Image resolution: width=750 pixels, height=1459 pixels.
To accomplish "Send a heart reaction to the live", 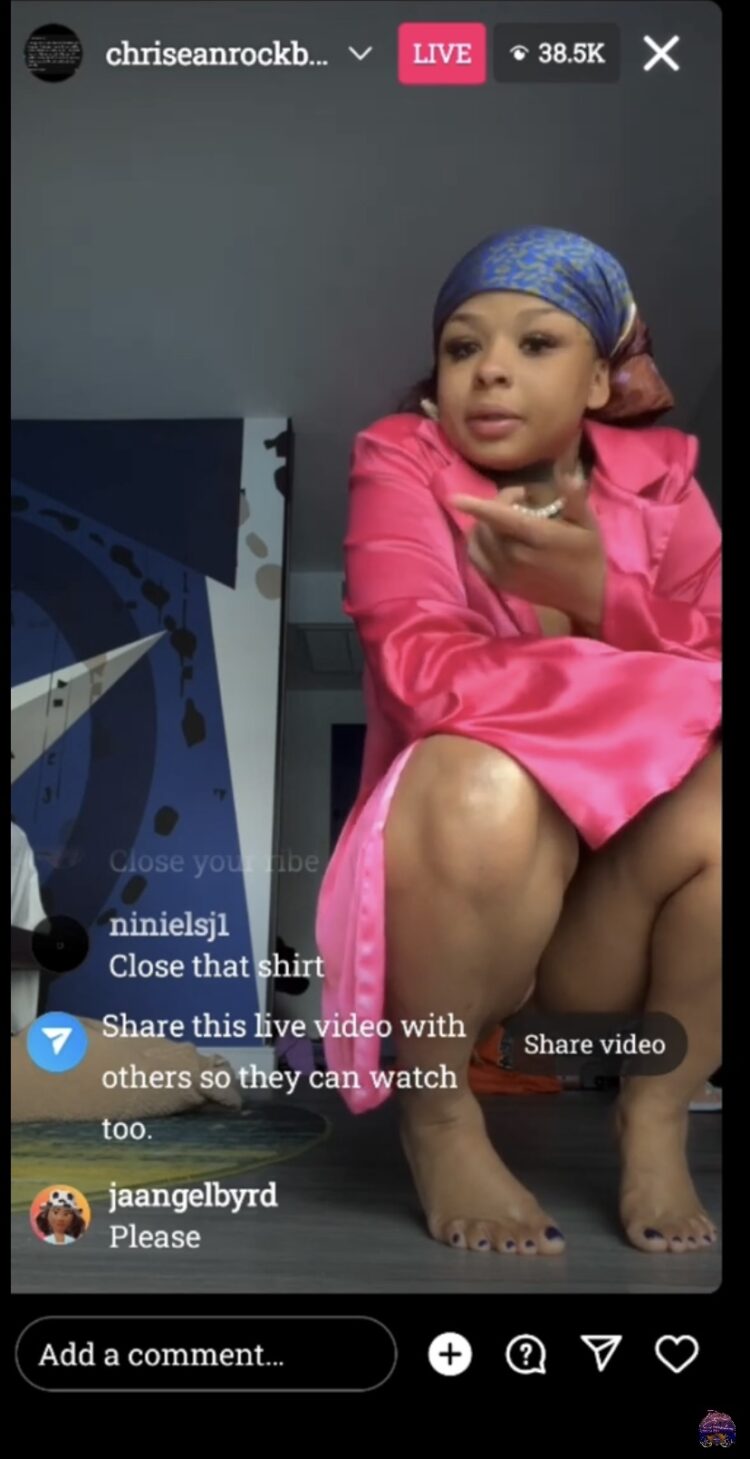I will 676,1354.
